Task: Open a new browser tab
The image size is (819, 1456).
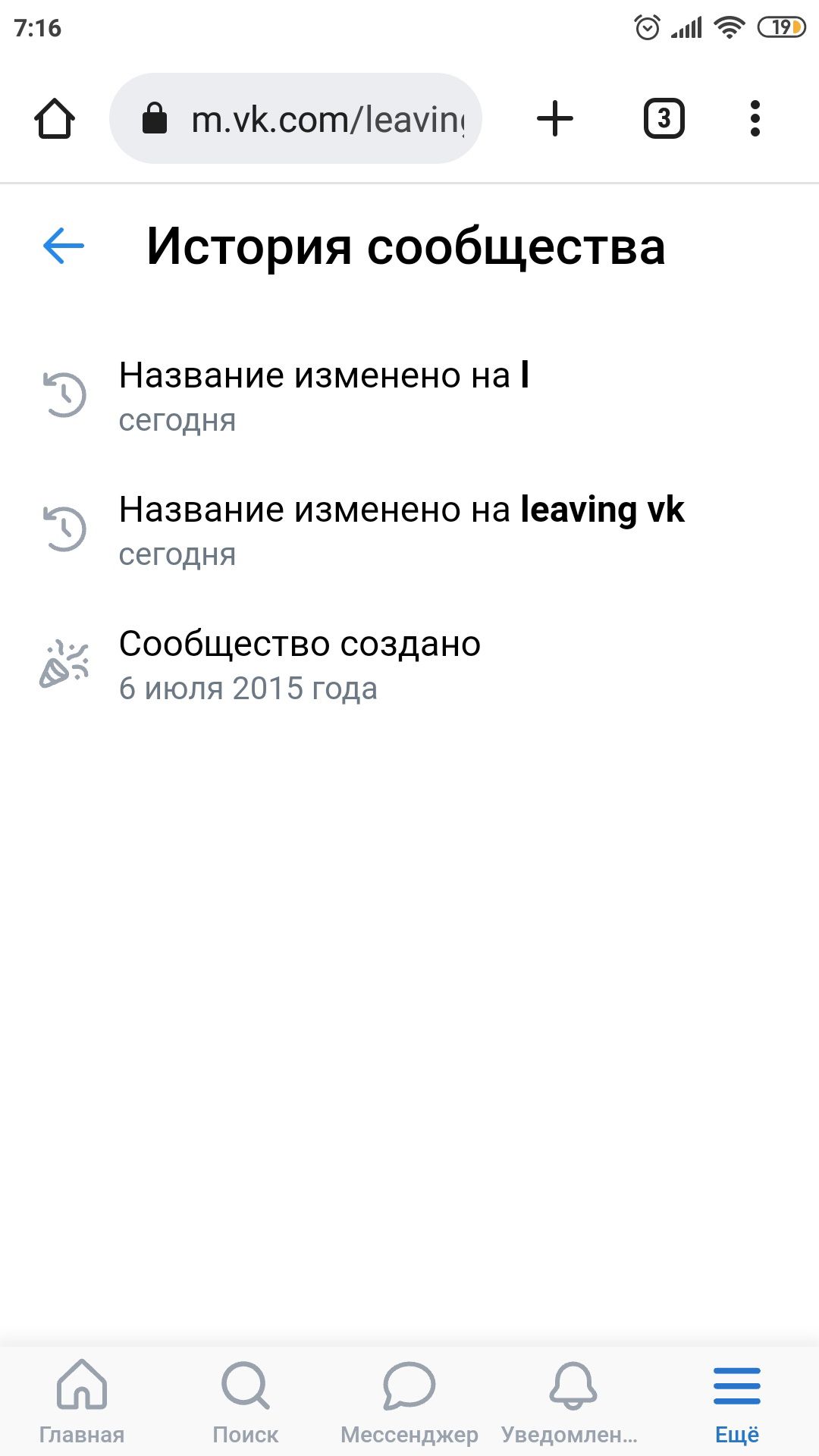Action: coord(555,119)
